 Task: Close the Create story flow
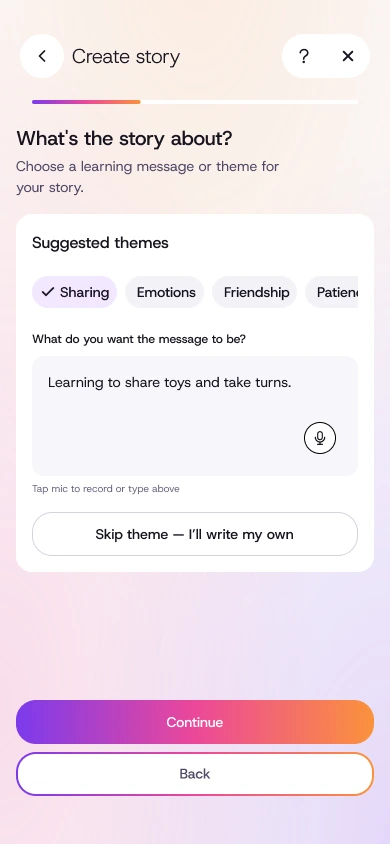(348, 56)
